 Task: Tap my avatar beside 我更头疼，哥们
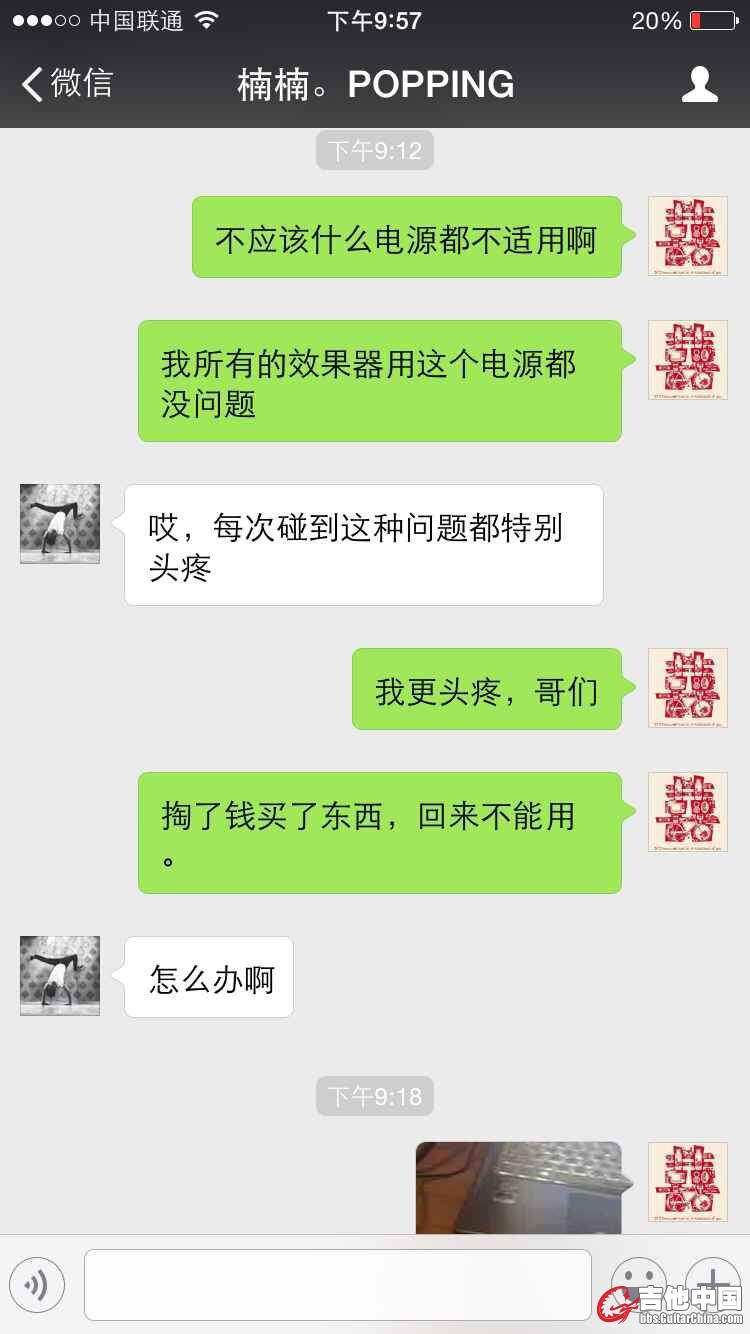click(x=687, y=688)
